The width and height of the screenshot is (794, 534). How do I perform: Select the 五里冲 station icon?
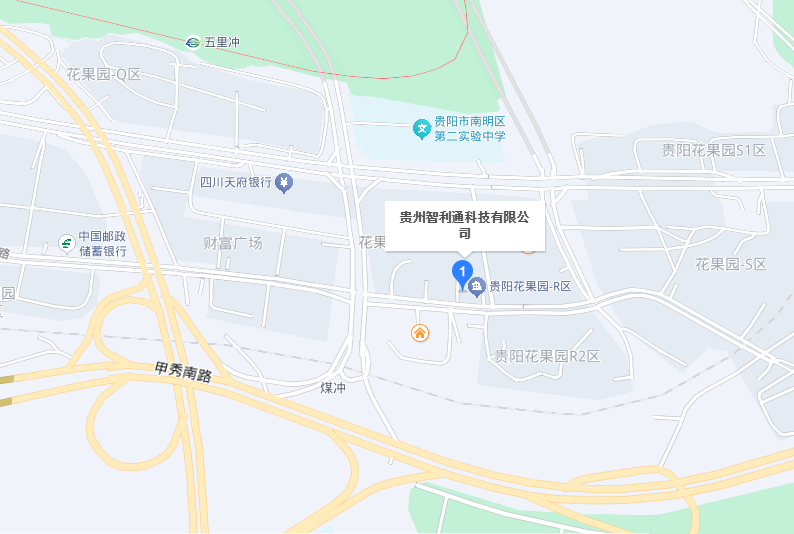click(193, 42)
